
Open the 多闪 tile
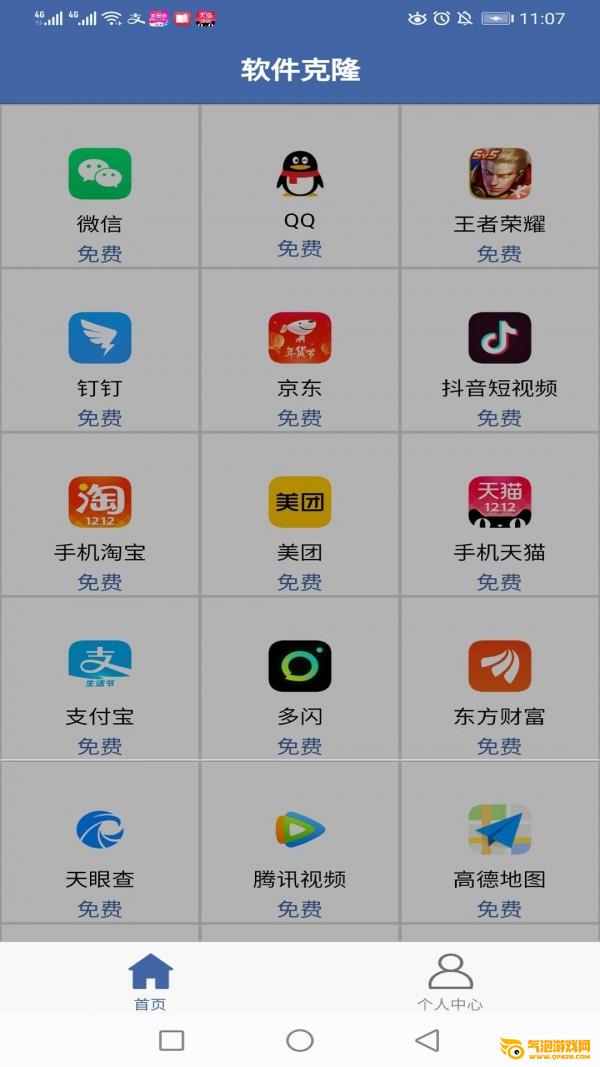[x=300, y=678]
